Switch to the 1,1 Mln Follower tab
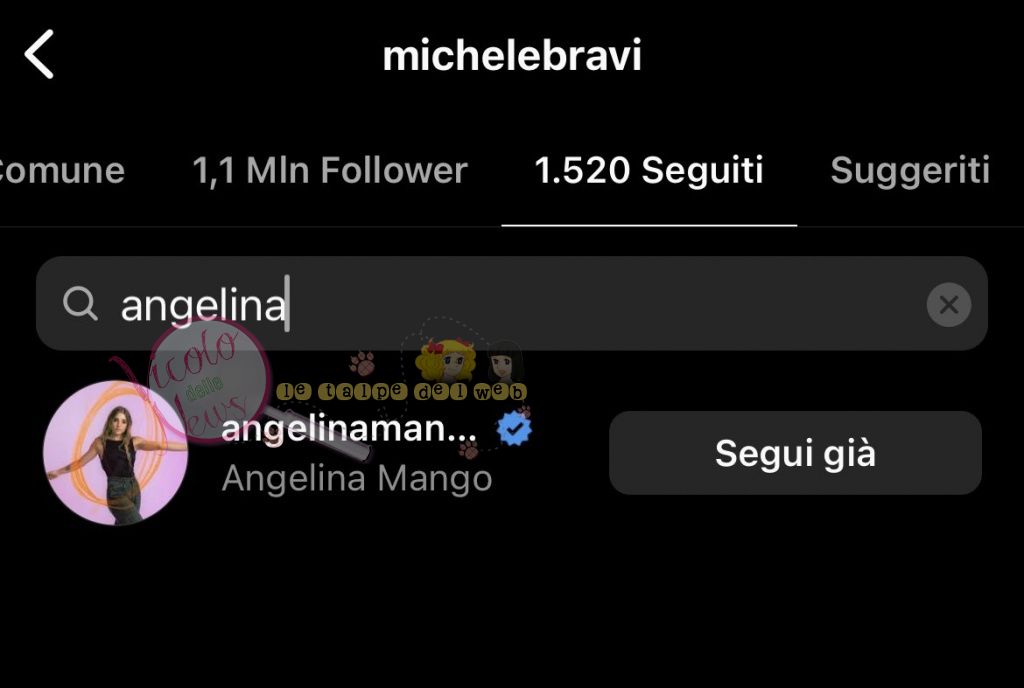 329,171
